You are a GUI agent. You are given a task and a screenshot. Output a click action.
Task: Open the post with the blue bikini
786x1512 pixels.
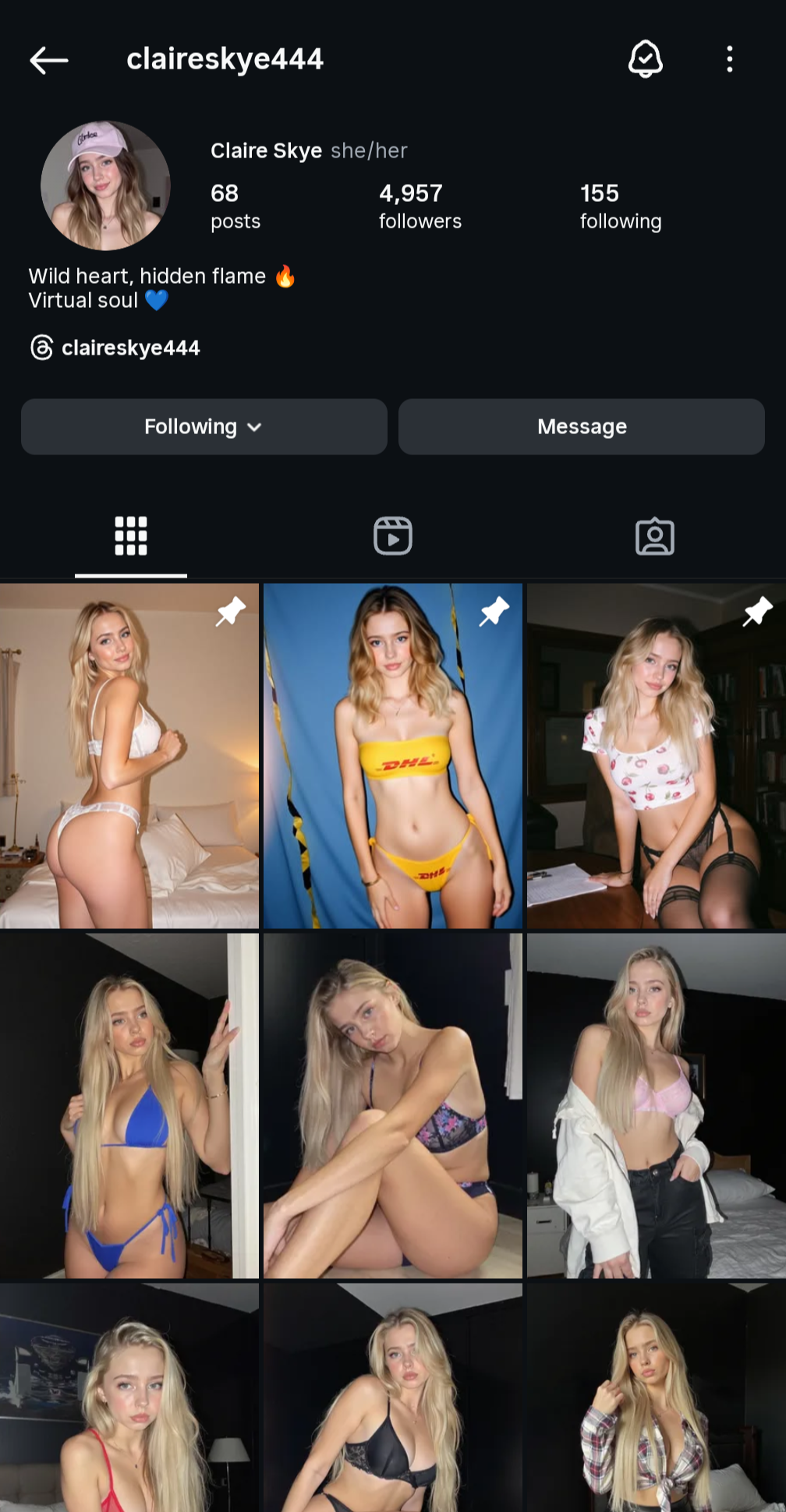click(129, 1105)
